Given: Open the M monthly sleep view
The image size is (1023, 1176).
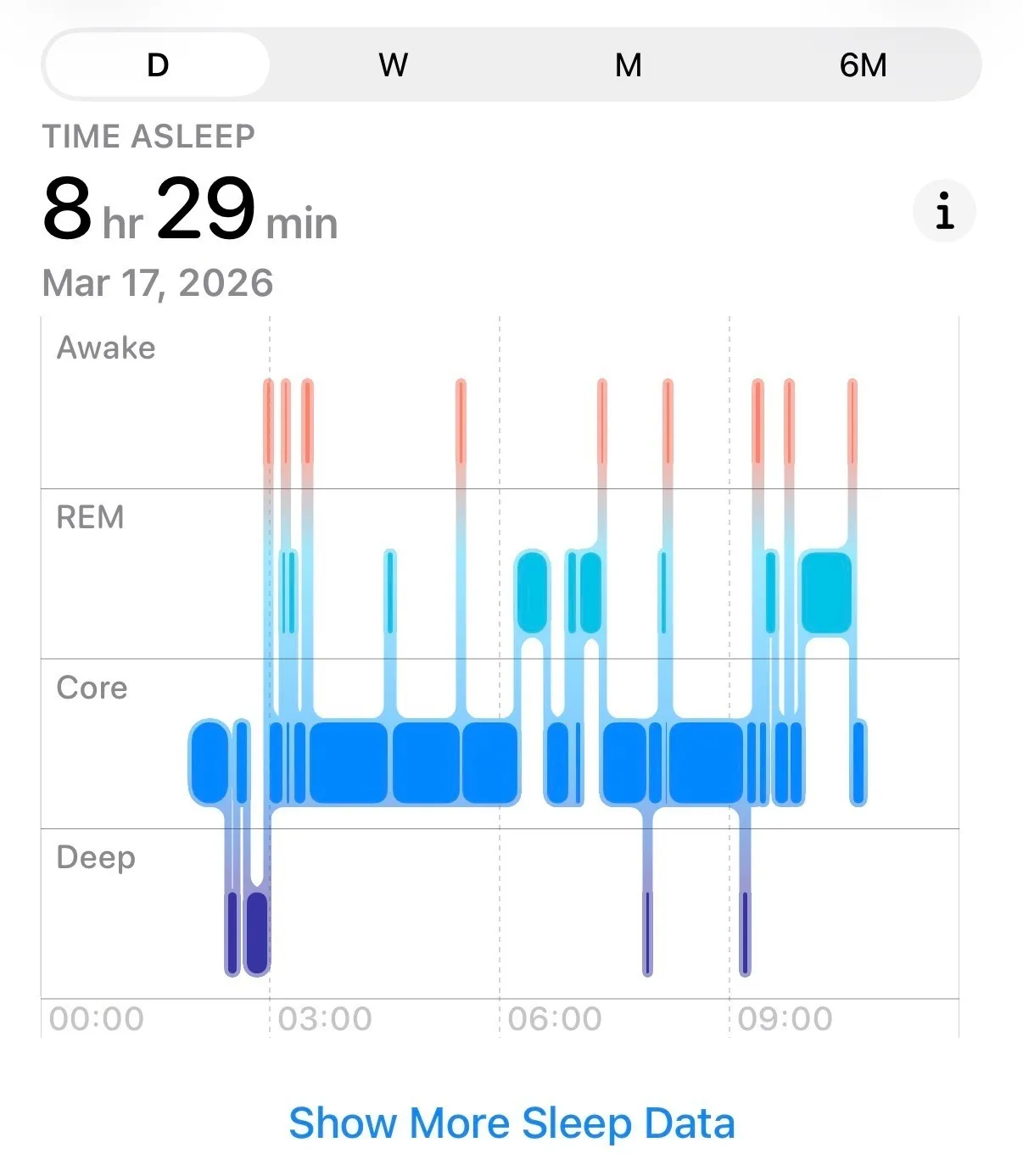Looking at the screenshot, I should (629, 64).
